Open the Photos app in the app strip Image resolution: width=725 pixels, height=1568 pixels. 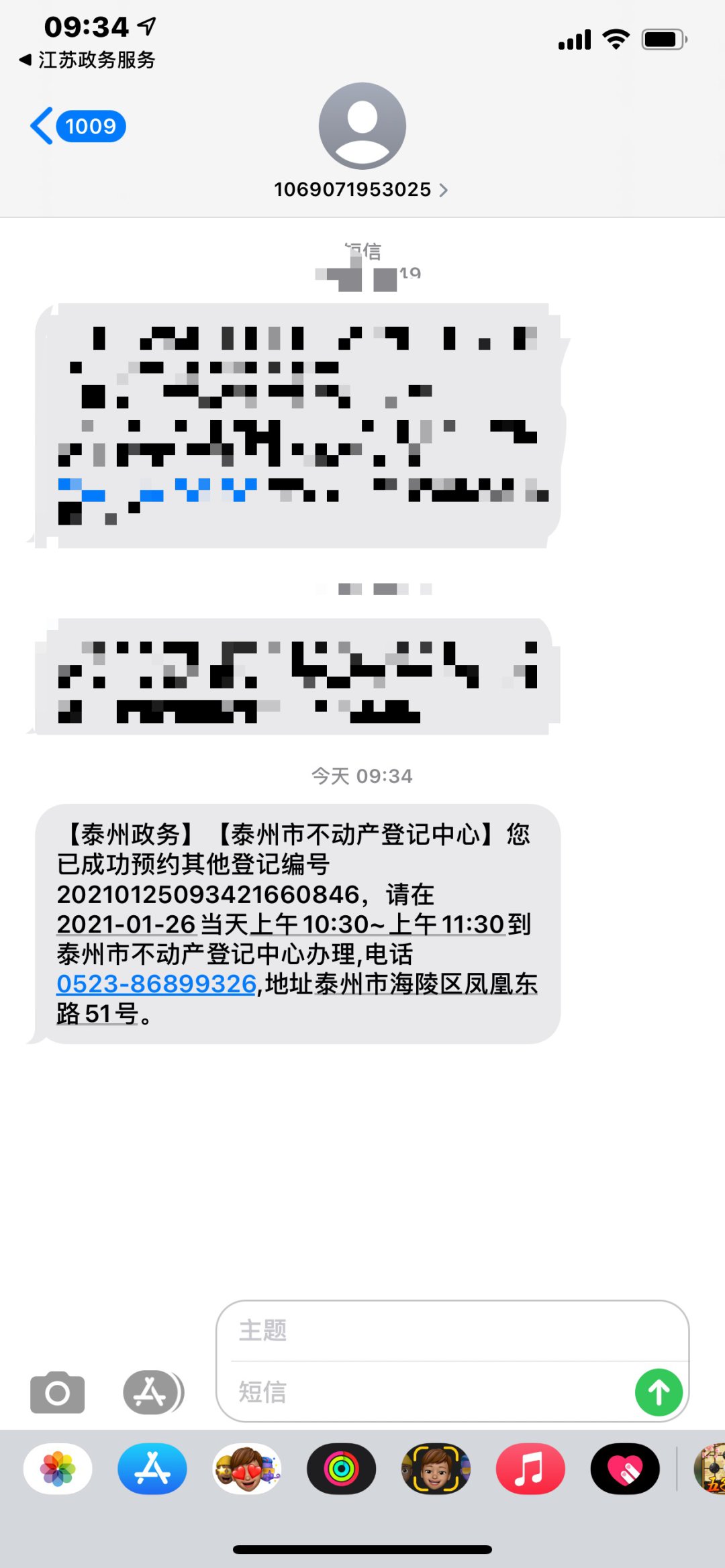point(58,1469)
